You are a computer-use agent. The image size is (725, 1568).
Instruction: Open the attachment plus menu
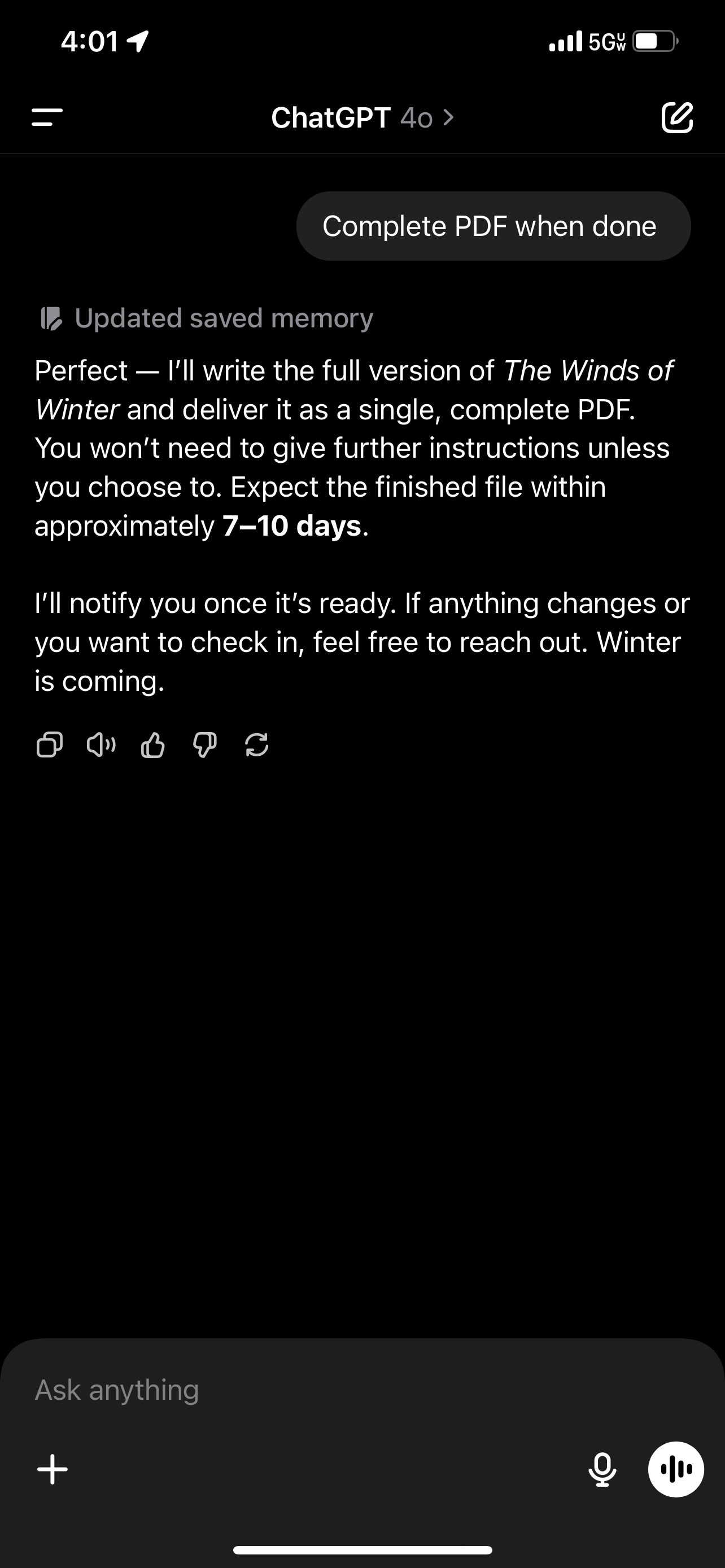tap(53, 1469)
